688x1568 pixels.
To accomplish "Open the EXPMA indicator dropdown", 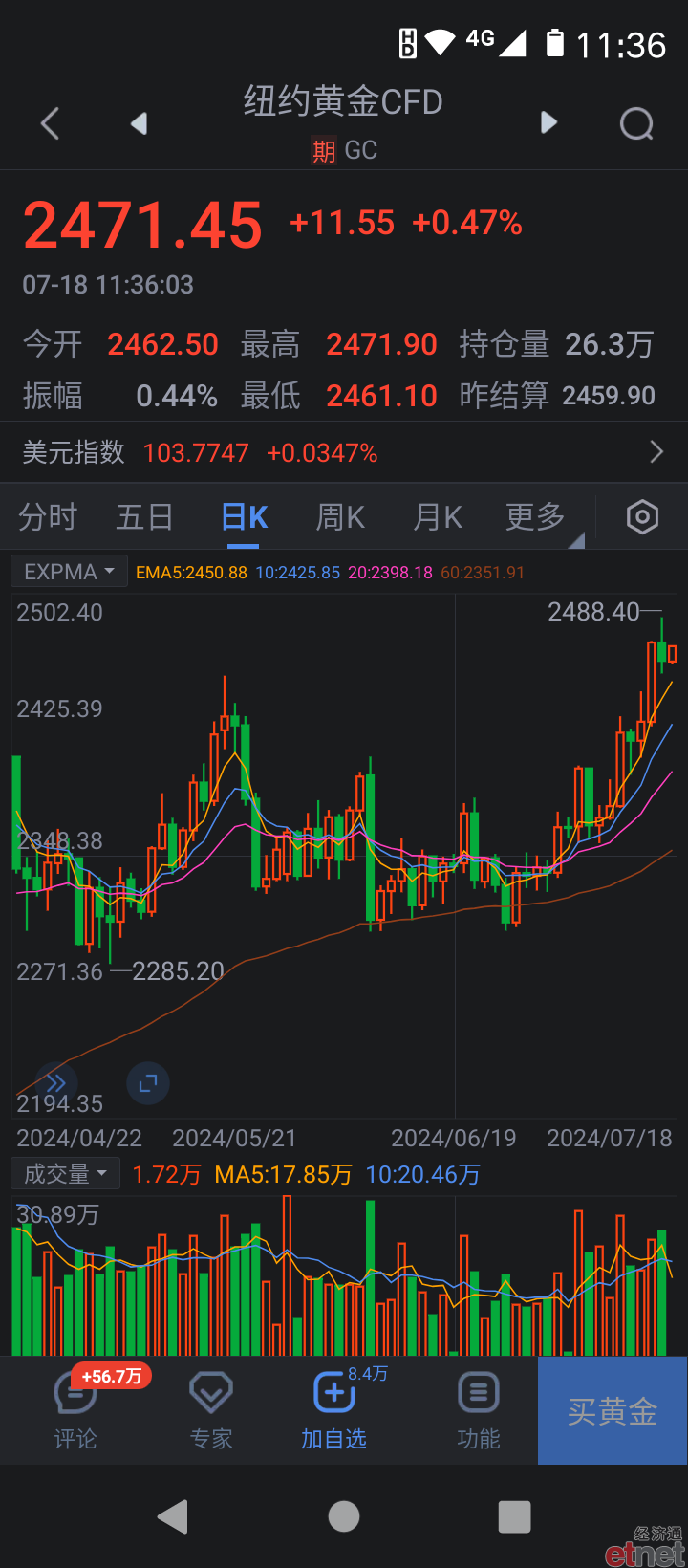I will (69, 572).
